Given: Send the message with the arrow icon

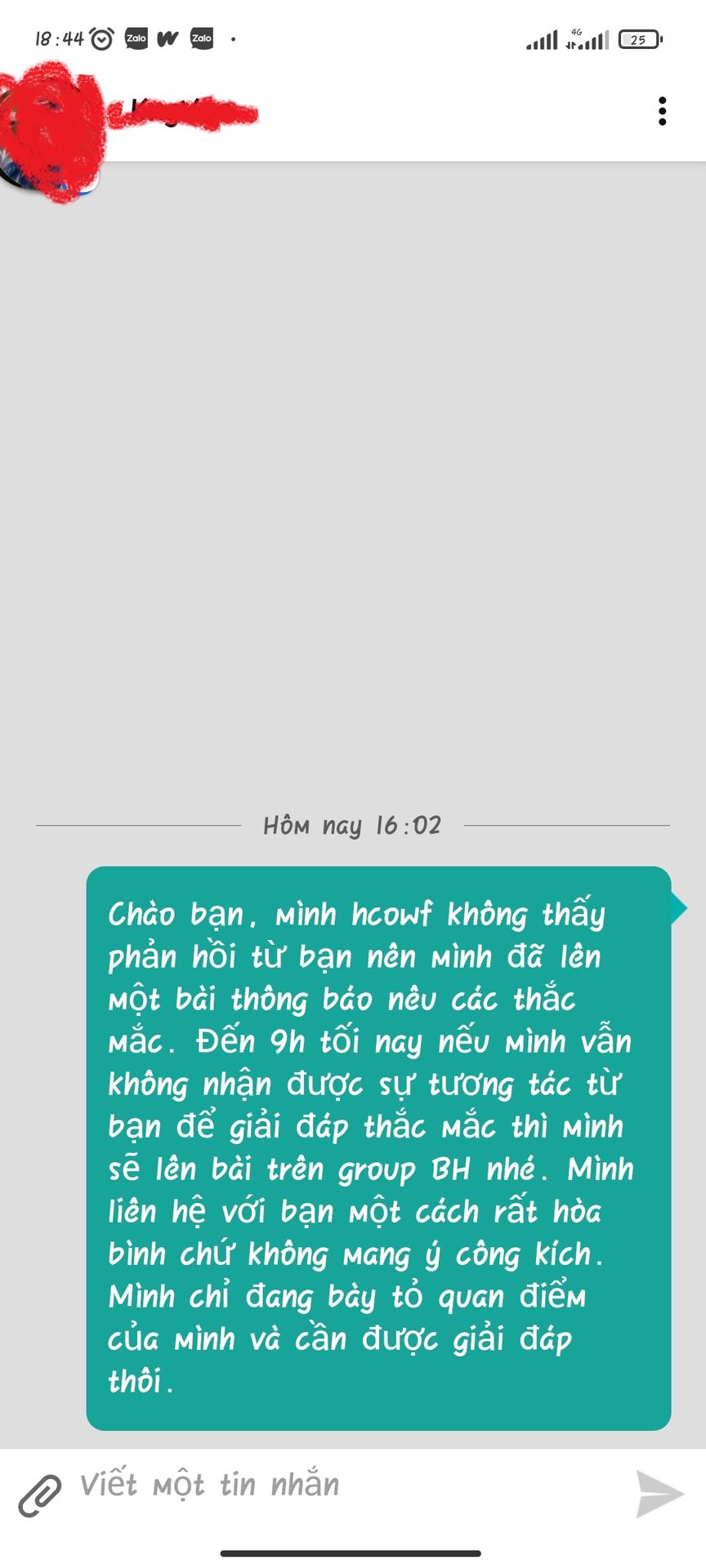Looking at the screenshot, I should pyautogui.click(x=659, y=1494).
